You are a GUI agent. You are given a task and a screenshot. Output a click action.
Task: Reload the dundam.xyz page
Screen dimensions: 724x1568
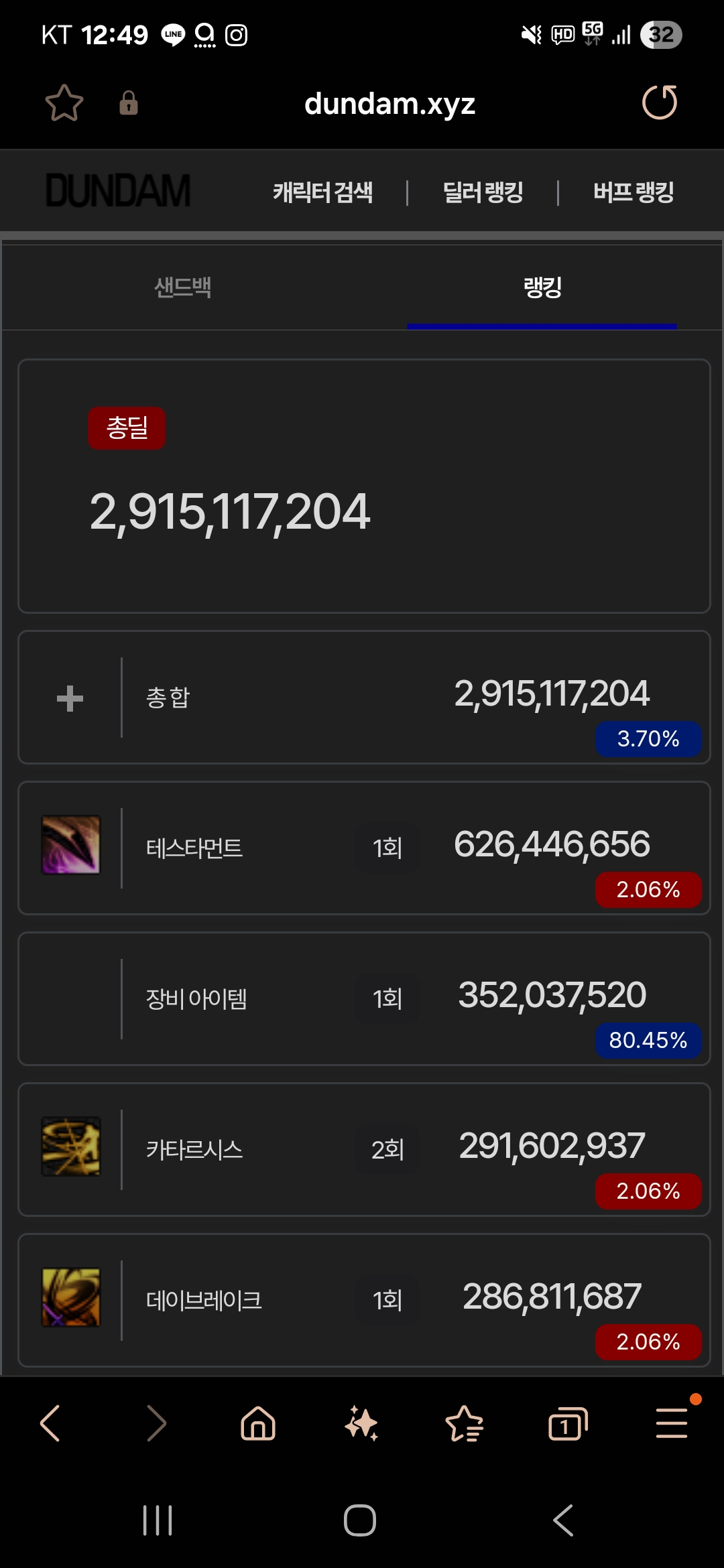click(x=660, y=103)
